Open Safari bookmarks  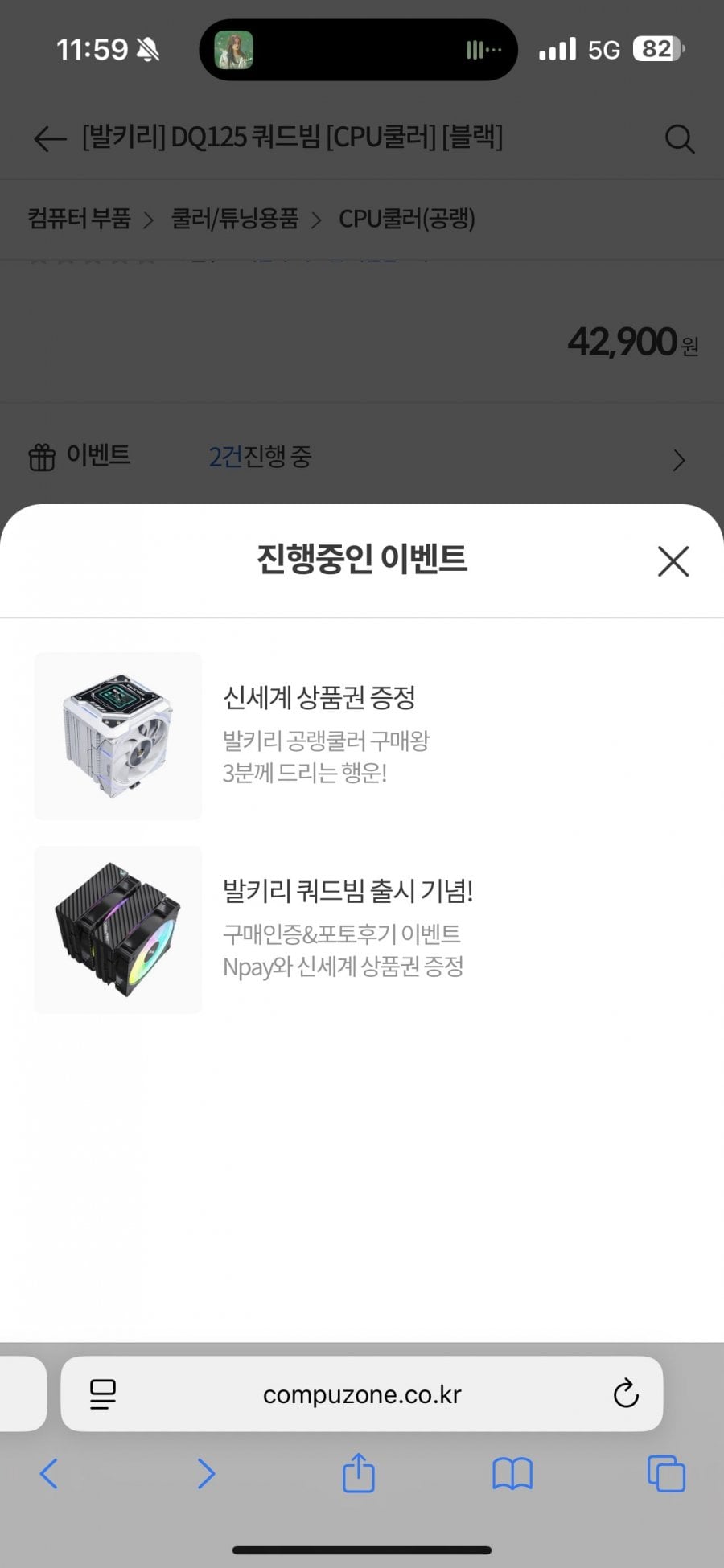pos(512,1473)
